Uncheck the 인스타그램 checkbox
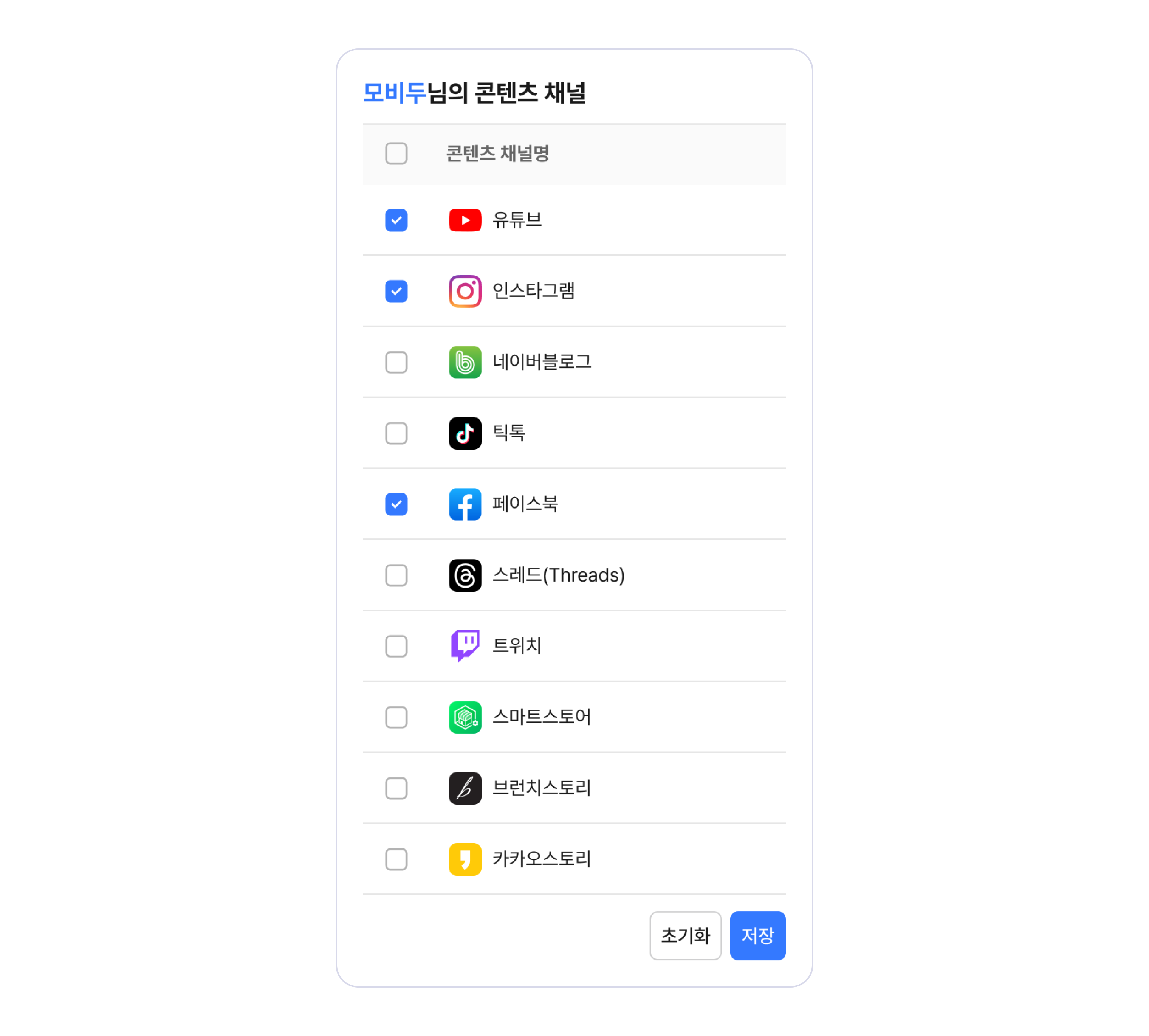 pos(396,291)
